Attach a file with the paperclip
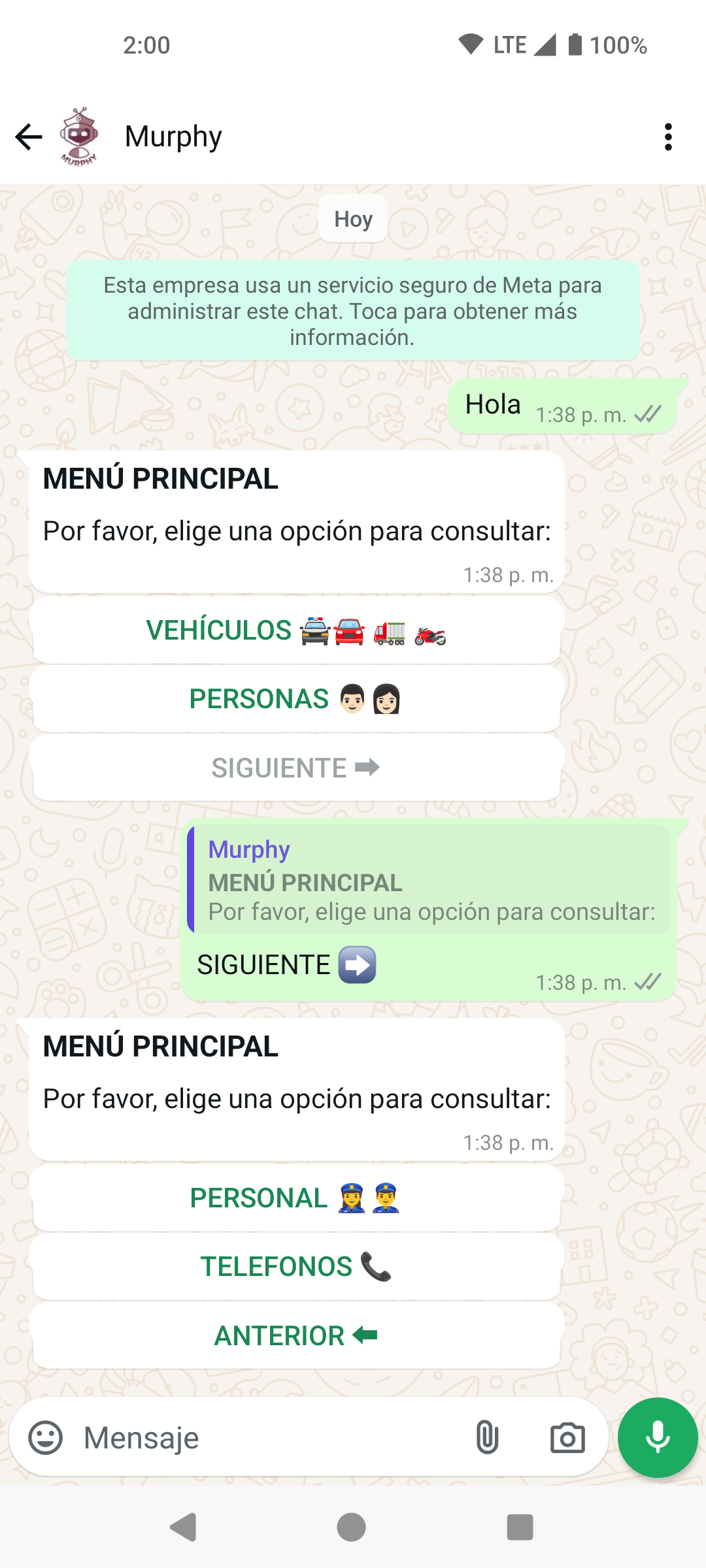 pyautogui.click(x=487, y=1437)
